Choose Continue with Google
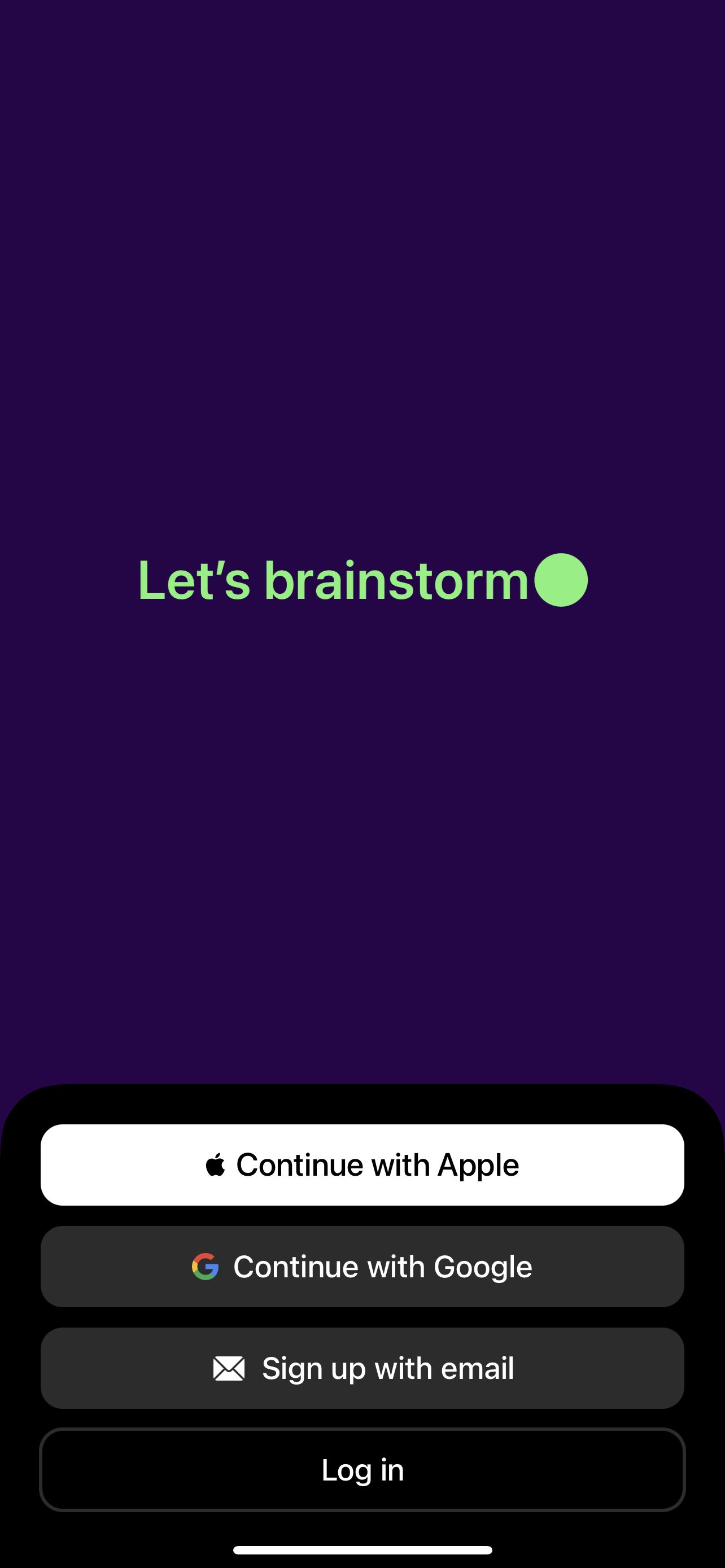The width and height of the screenshot is (725, 1568). [x=362, y=1266]
